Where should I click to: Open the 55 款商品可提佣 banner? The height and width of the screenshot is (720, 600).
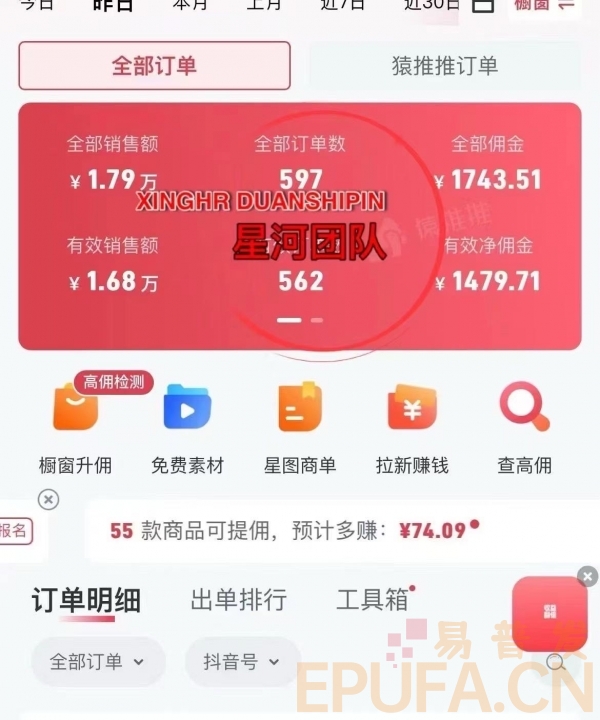point(290,530)
